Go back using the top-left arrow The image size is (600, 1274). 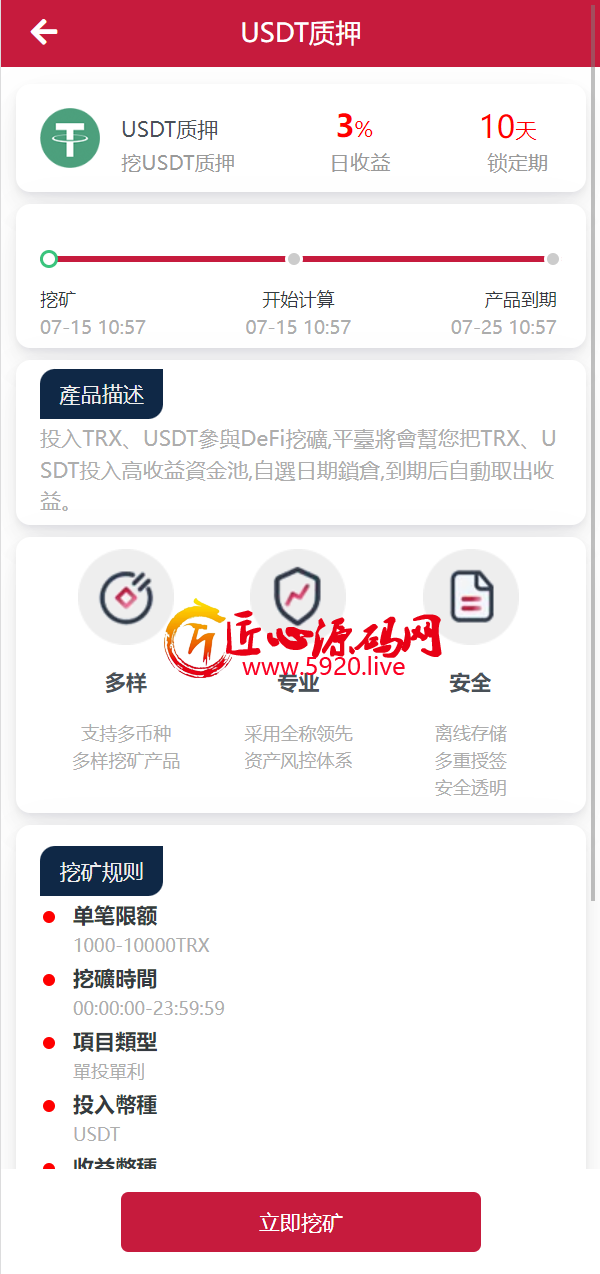pyautogui.click(x=44, y=32)
